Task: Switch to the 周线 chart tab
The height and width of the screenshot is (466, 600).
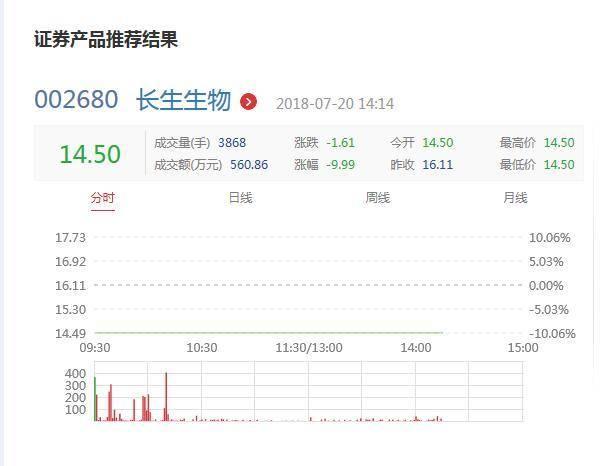Action: (377, 198)
